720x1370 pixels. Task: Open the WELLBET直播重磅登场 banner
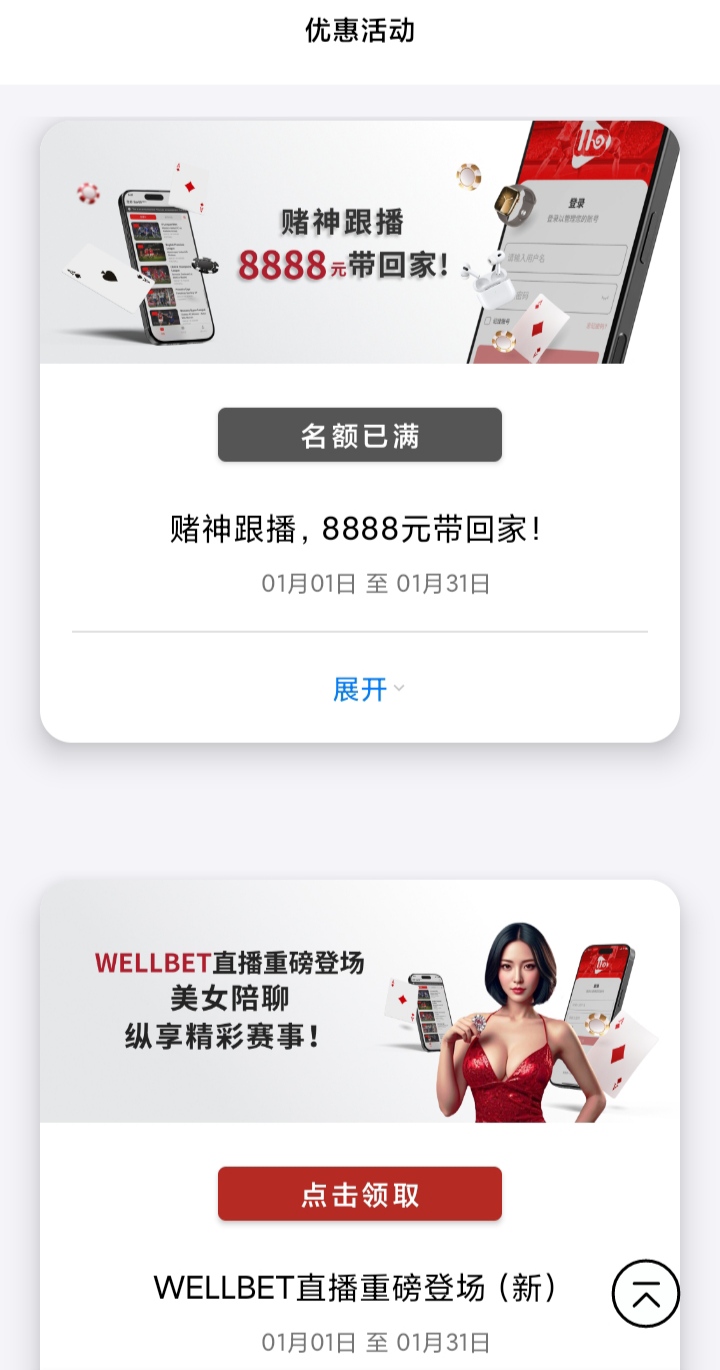click(x=360, y=1002)
